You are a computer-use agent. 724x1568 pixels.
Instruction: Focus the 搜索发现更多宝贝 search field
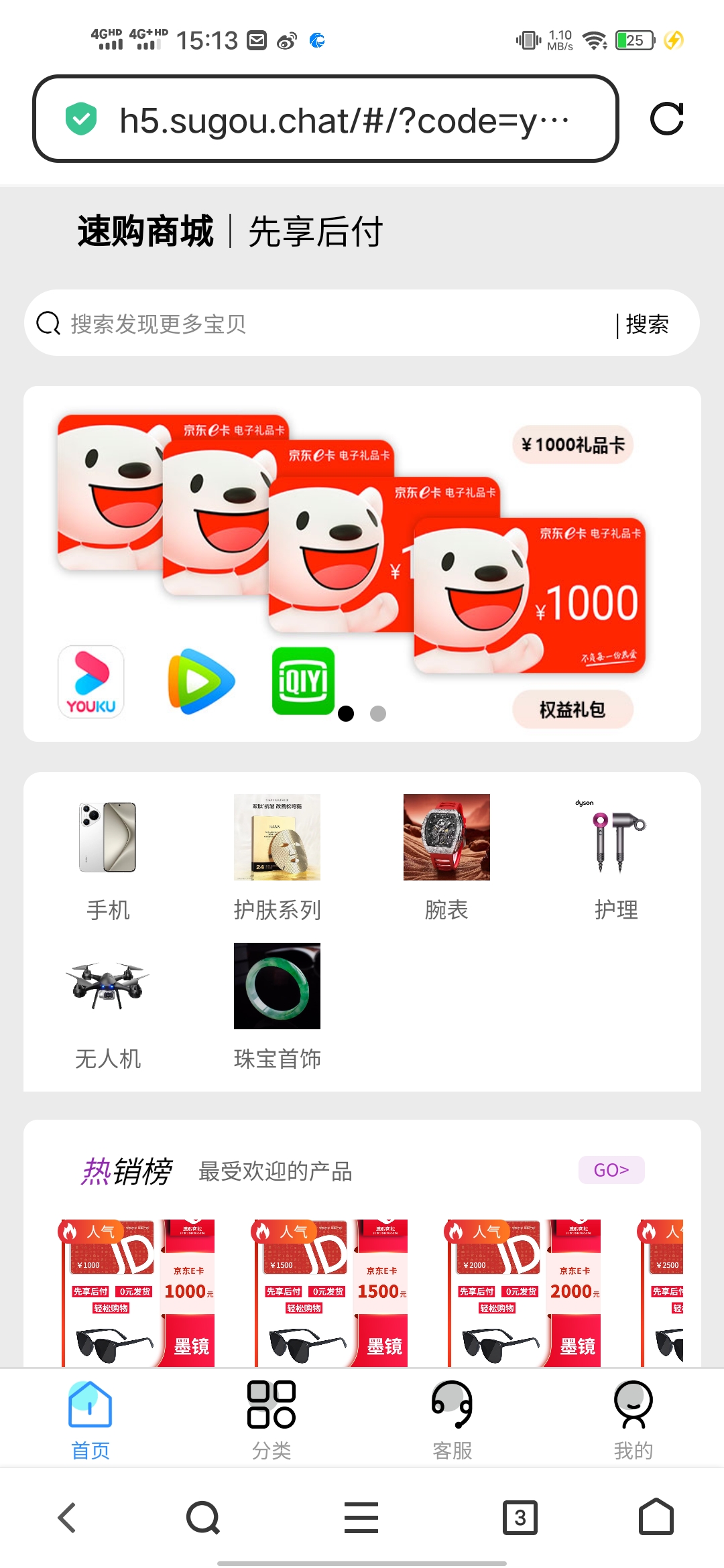coord(322,324)
